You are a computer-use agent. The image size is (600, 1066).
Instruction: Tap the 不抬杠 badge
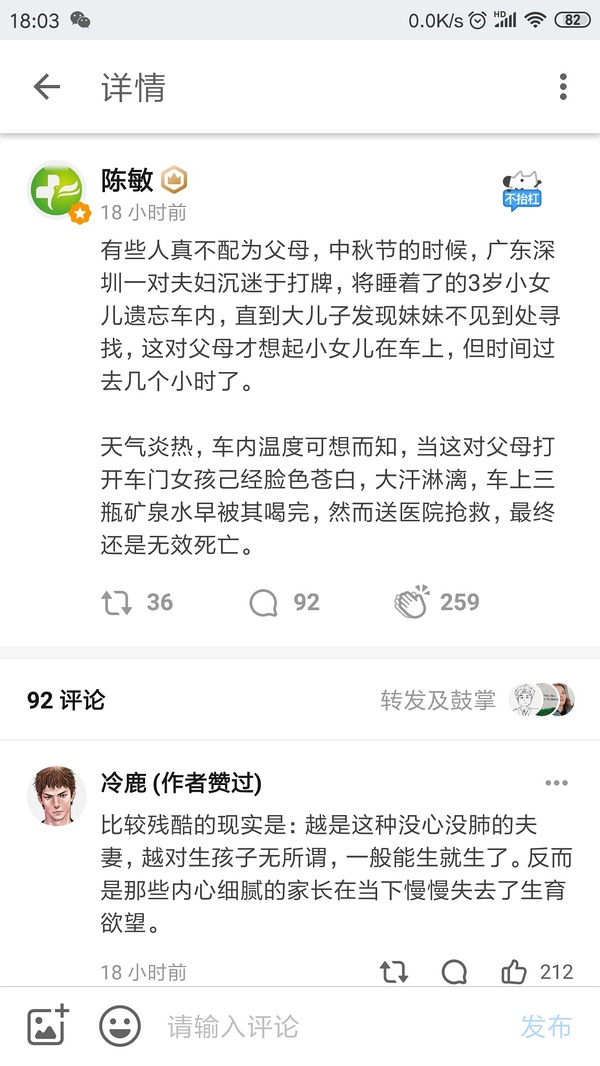coord(522,189)
